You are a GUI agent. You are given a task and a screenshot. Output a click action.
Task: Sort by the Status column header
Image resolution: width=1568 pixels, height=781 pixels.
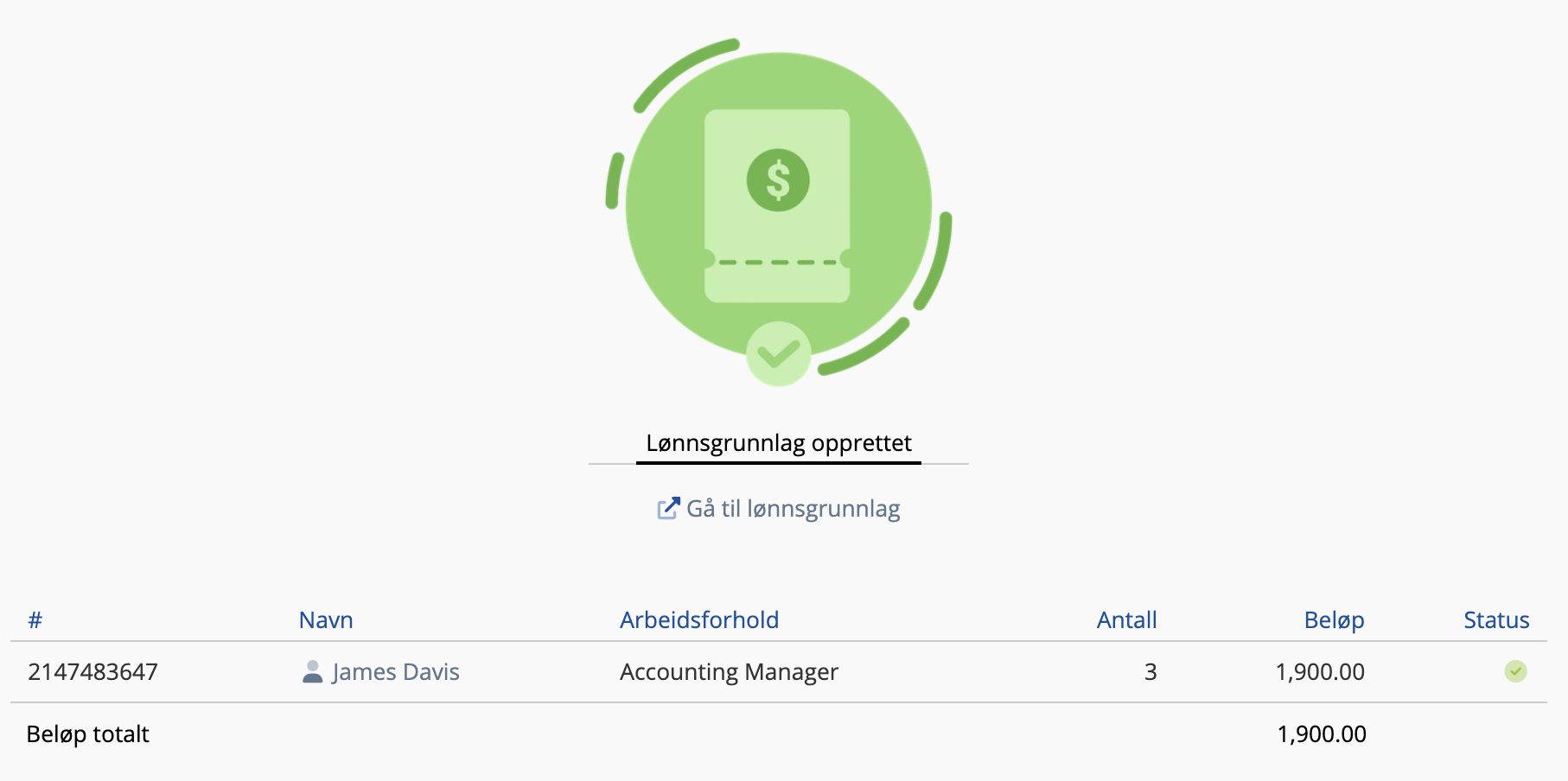(x=1495, y=620)
